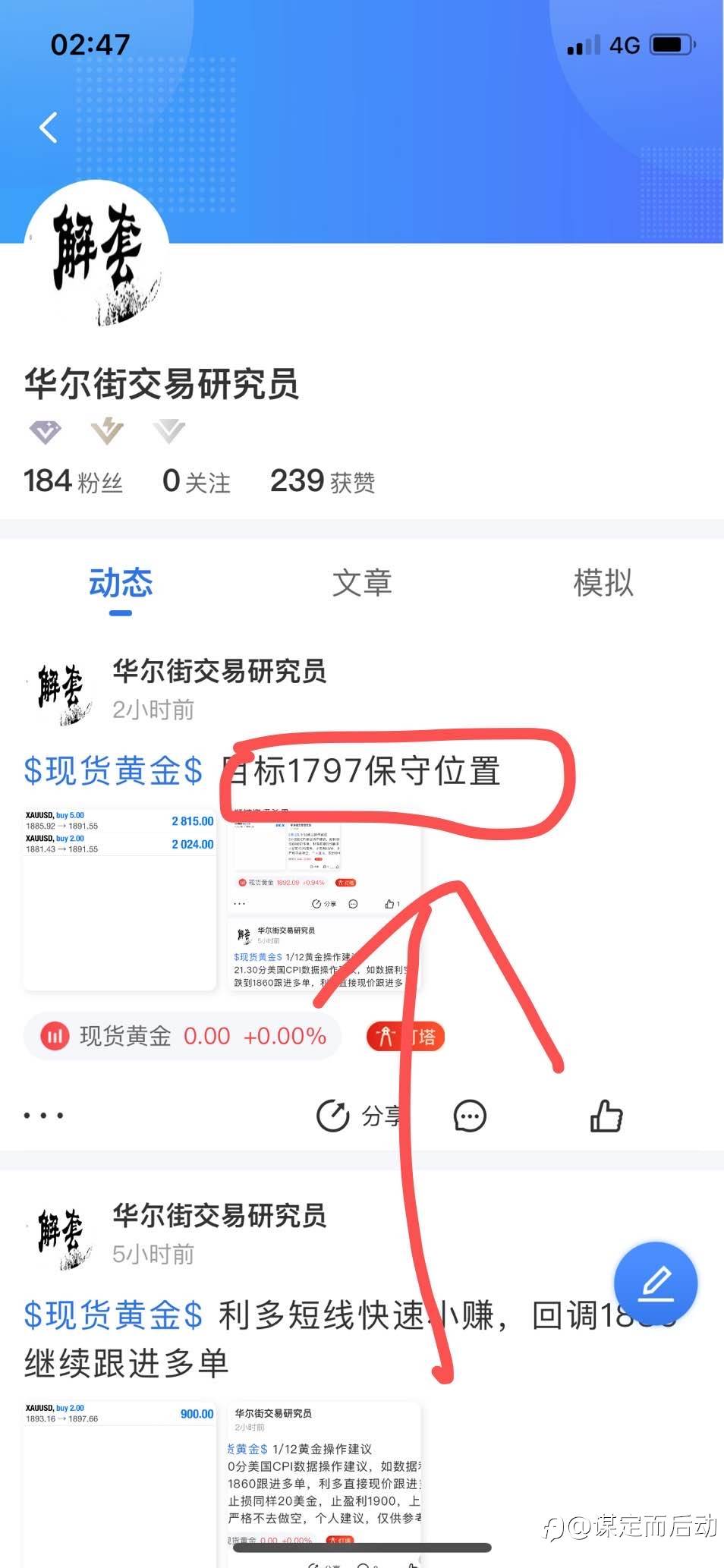
Task: Go back with the top-left arrow
Action: pos(49,128)
